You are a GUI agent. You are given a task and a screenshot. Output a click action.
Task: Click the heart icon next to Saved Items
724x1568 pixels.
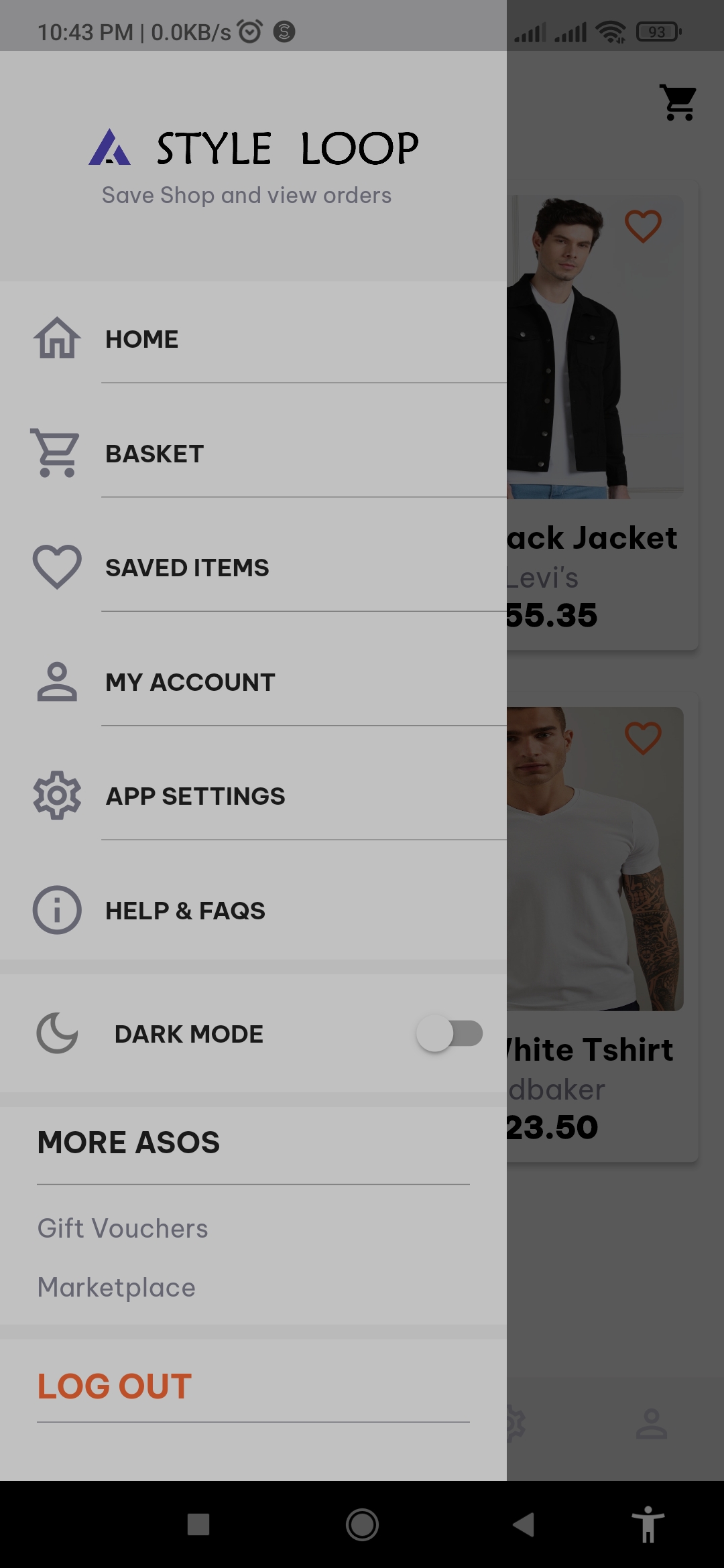tap(56, 566)
